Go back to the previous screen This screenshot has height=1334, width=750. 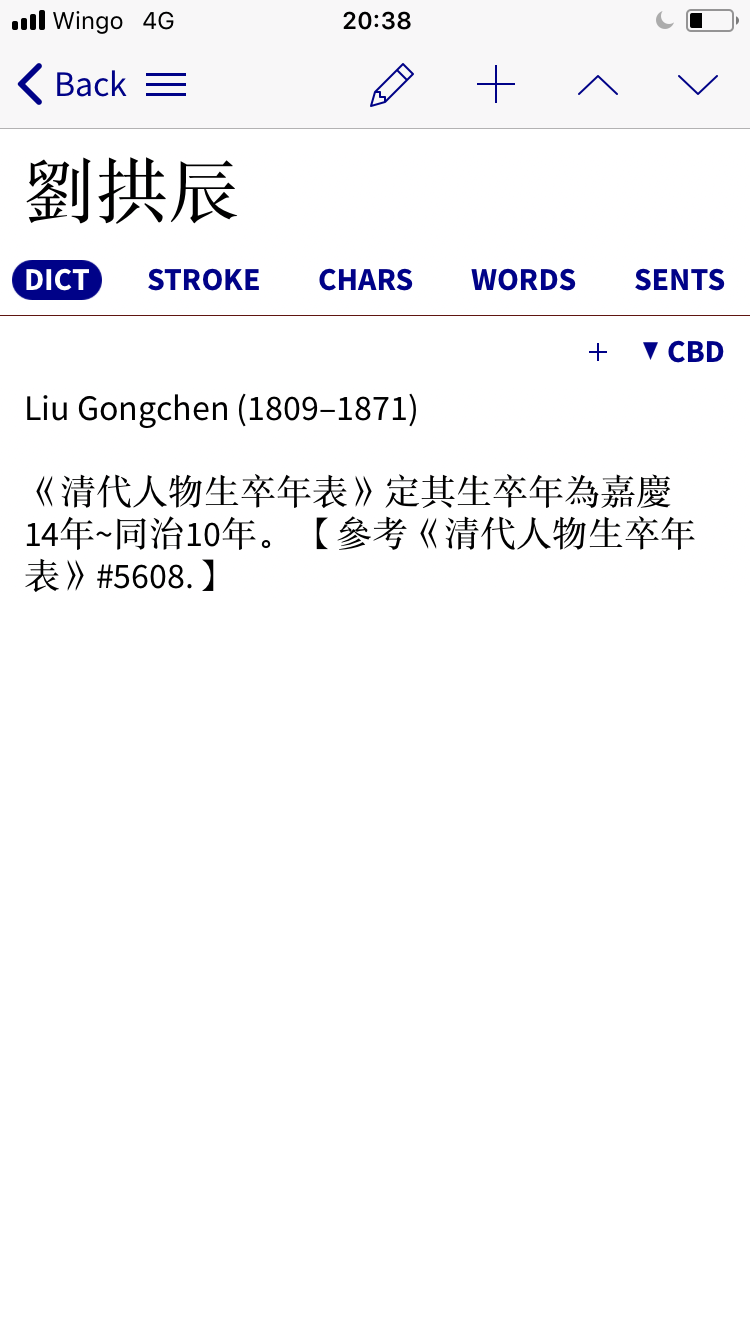72,85
